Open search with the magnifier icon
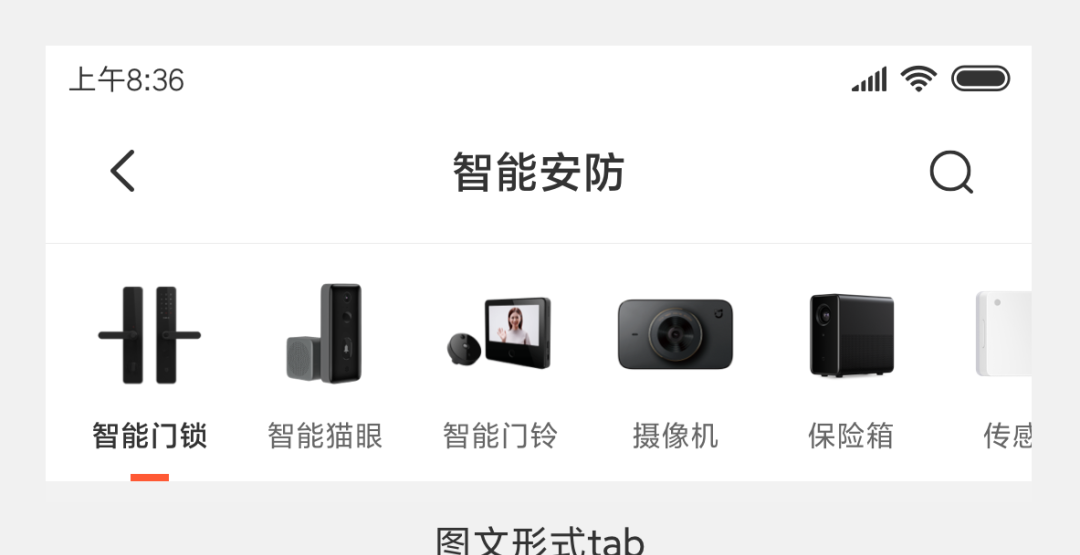This screenshot has height=555, width=1080. coord(950,173)
